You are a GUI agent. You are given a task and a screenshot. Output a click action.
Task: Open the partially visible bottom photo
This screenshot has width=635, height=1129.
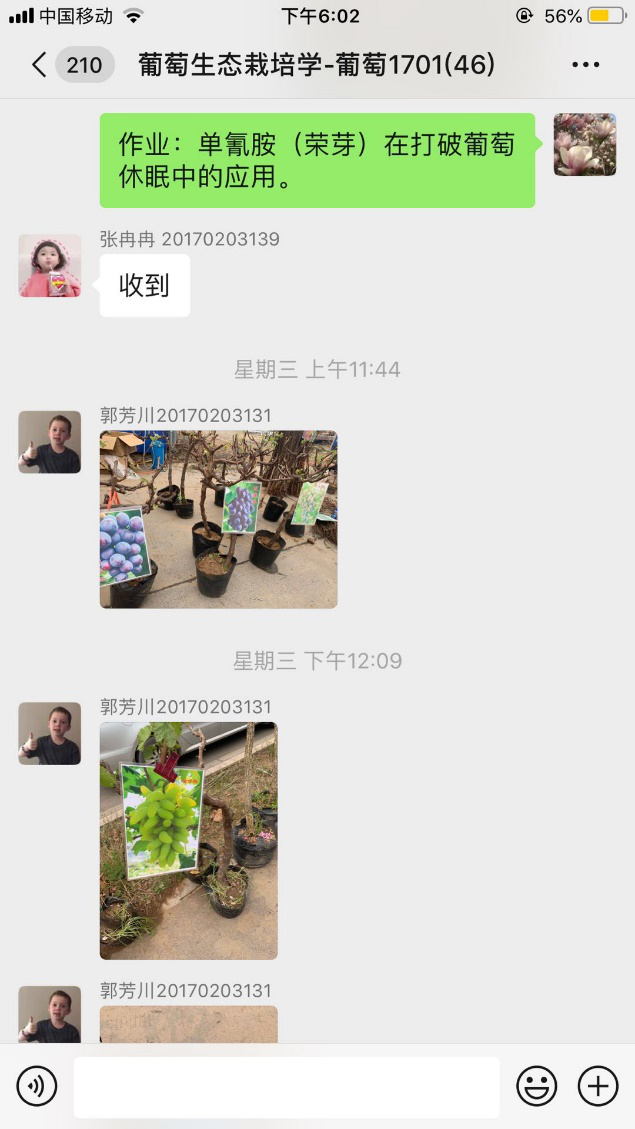(x=188, y=1024)
